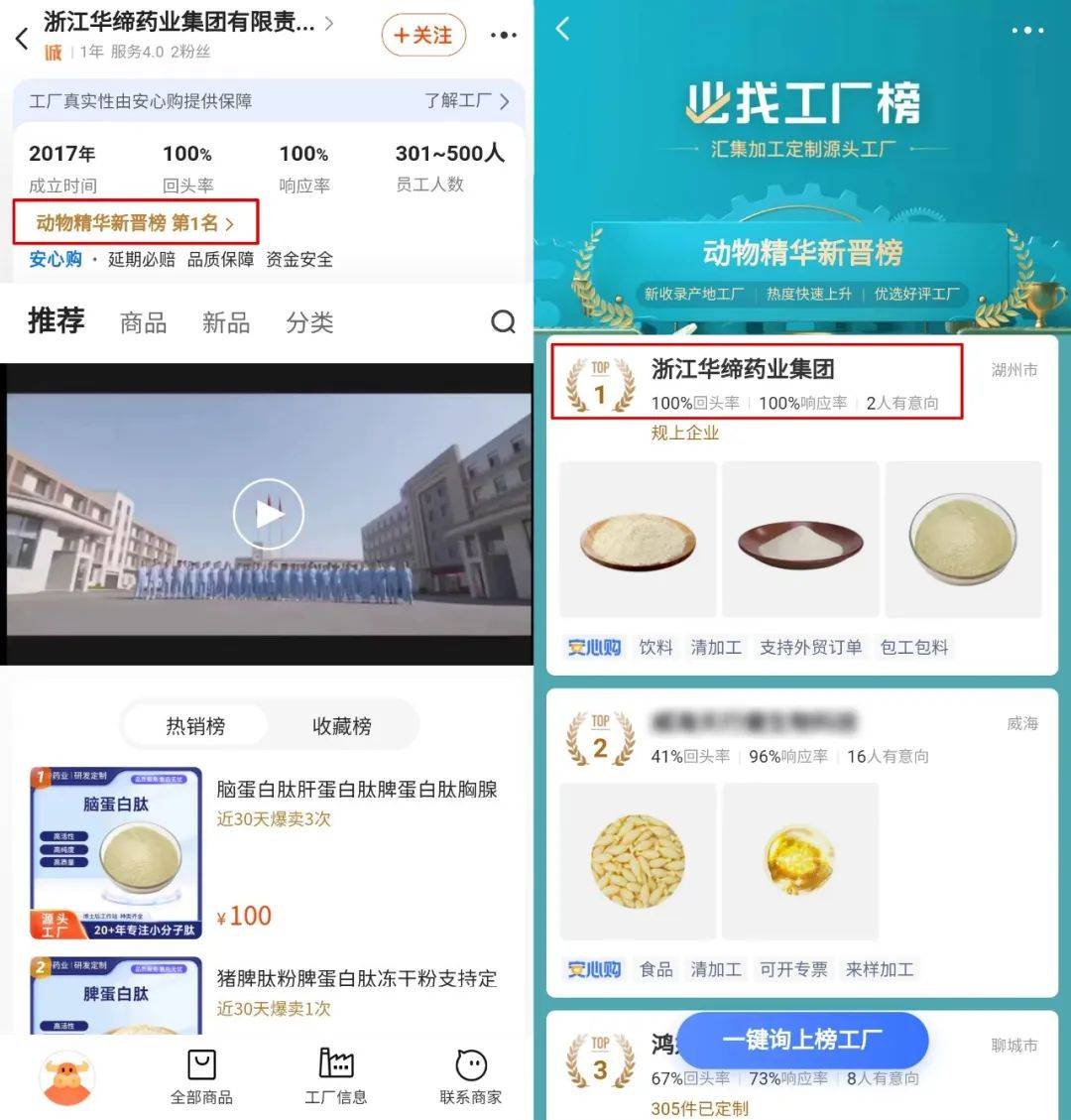Screen dimensions: 1071x1120
Task: Switch to the 商品 tab
Action: click(143, 322)
